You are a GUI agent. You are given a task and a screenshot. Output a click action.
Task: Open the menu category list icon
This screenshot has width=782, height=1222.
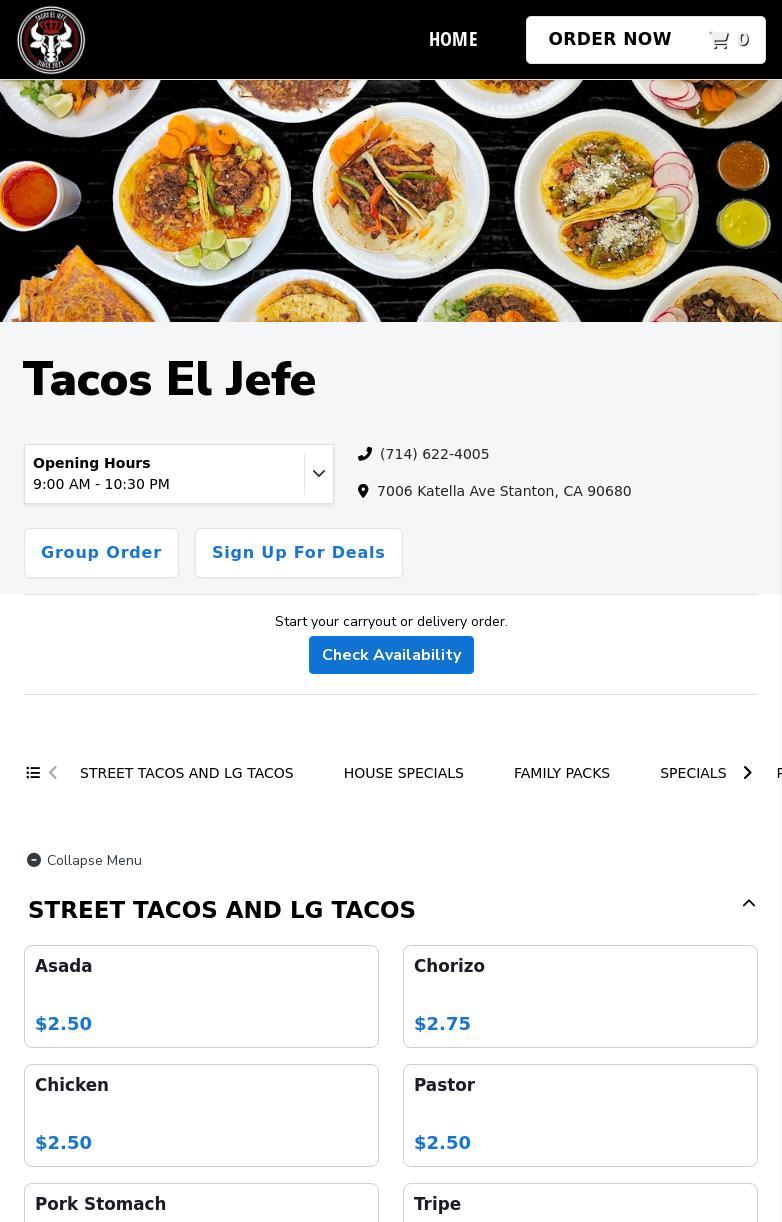coord(33,773)
